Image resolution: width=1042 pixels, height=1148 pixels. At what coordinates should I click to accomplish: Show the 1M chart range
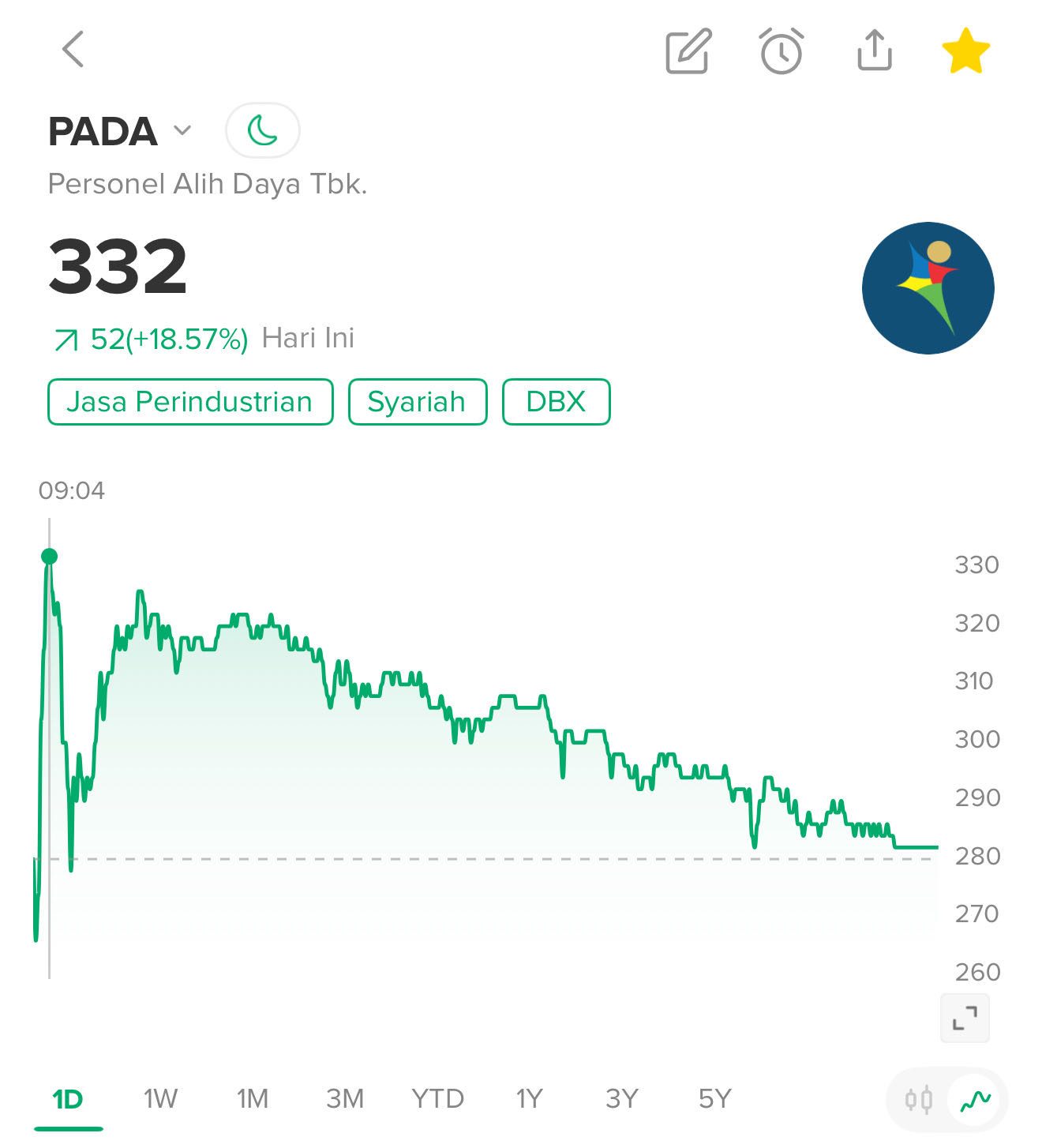tap(253, 1098)
